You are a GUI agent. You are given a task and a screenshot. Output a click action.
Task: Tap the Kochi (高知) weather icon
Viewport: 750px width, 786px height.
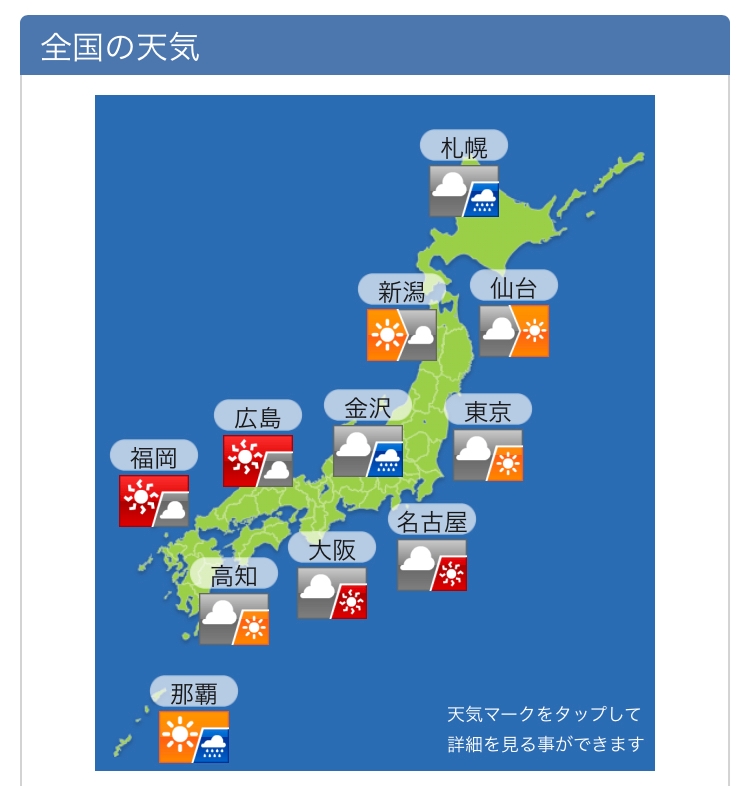[x=234, y=619]
